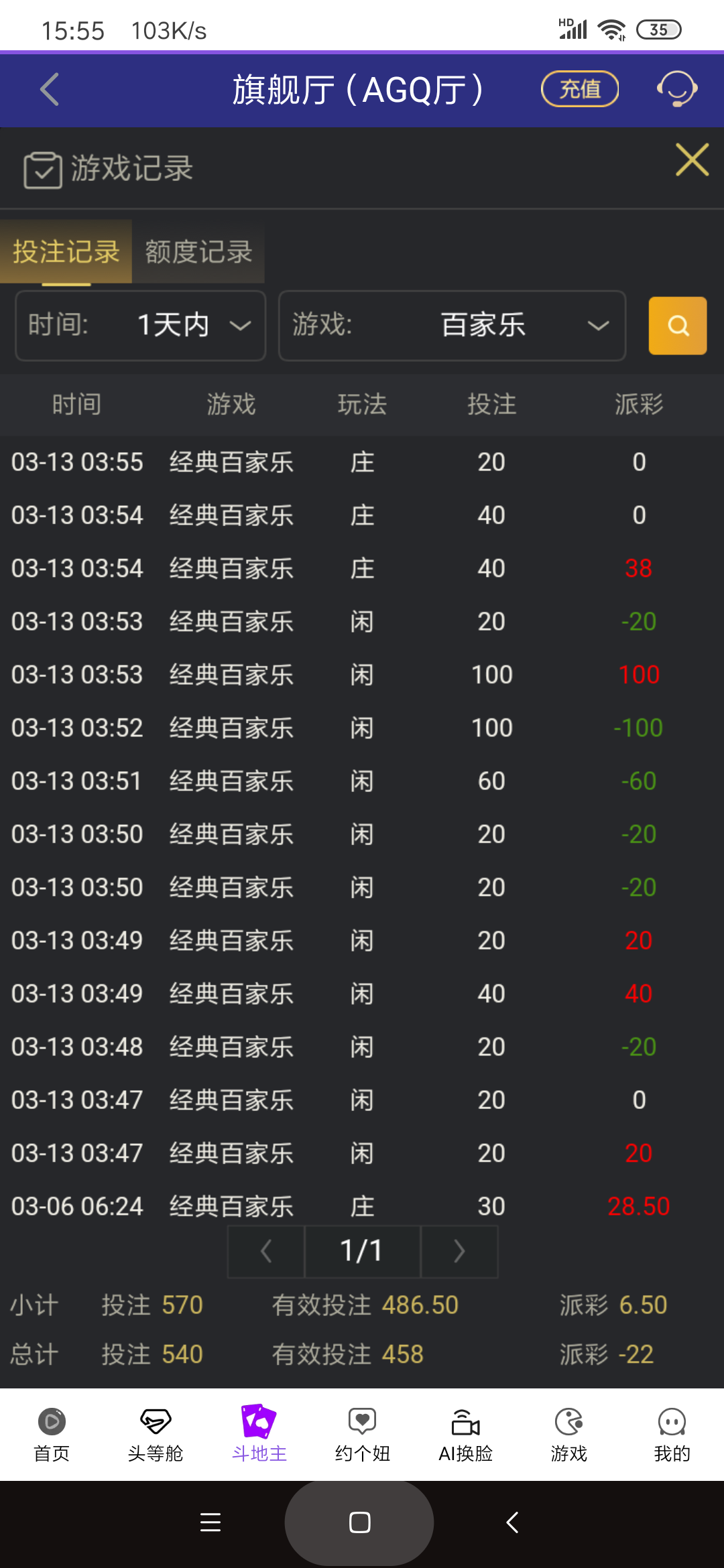Viewport: 724px width, 1568px height.
Task: Open the 斗地主 tab
Action: pos(259,1434)
